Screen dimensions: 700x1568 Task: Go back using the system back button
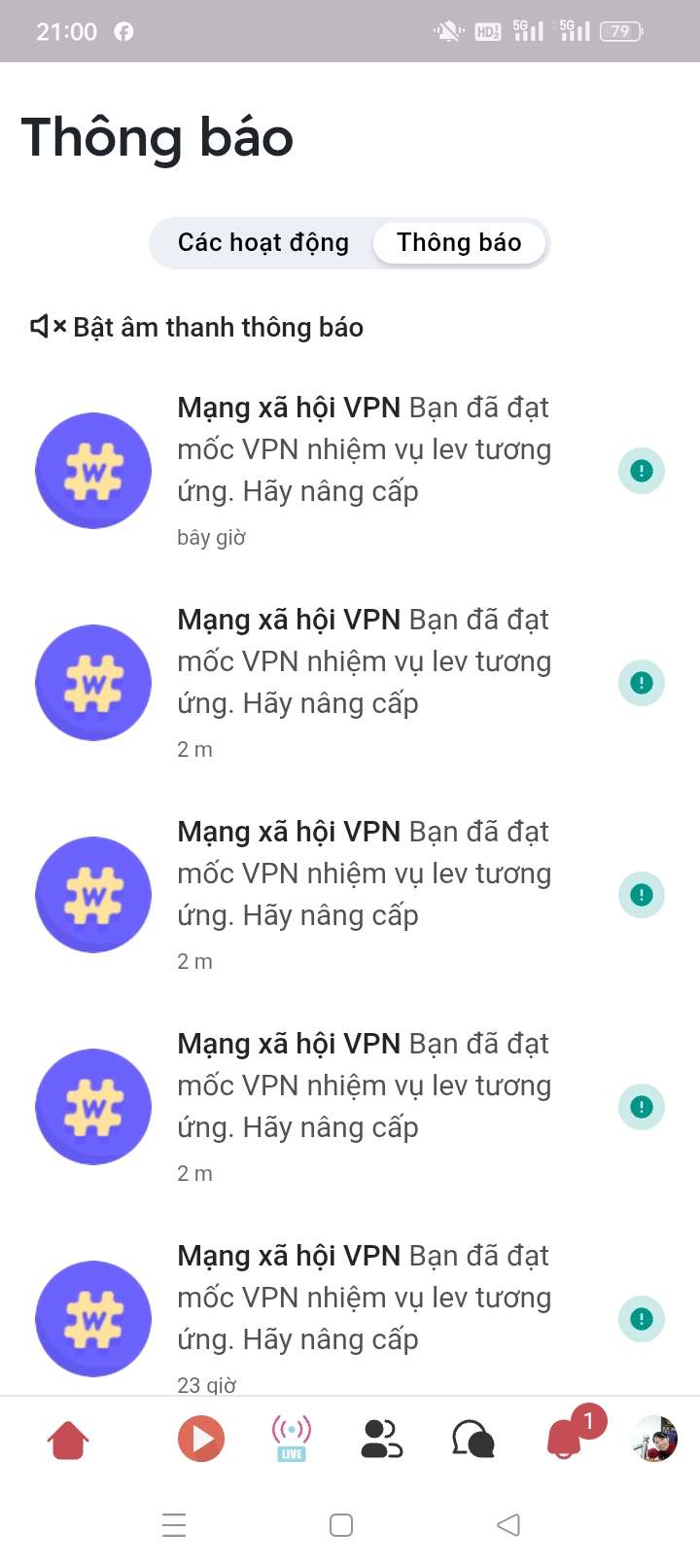(x=508, y=1524)
